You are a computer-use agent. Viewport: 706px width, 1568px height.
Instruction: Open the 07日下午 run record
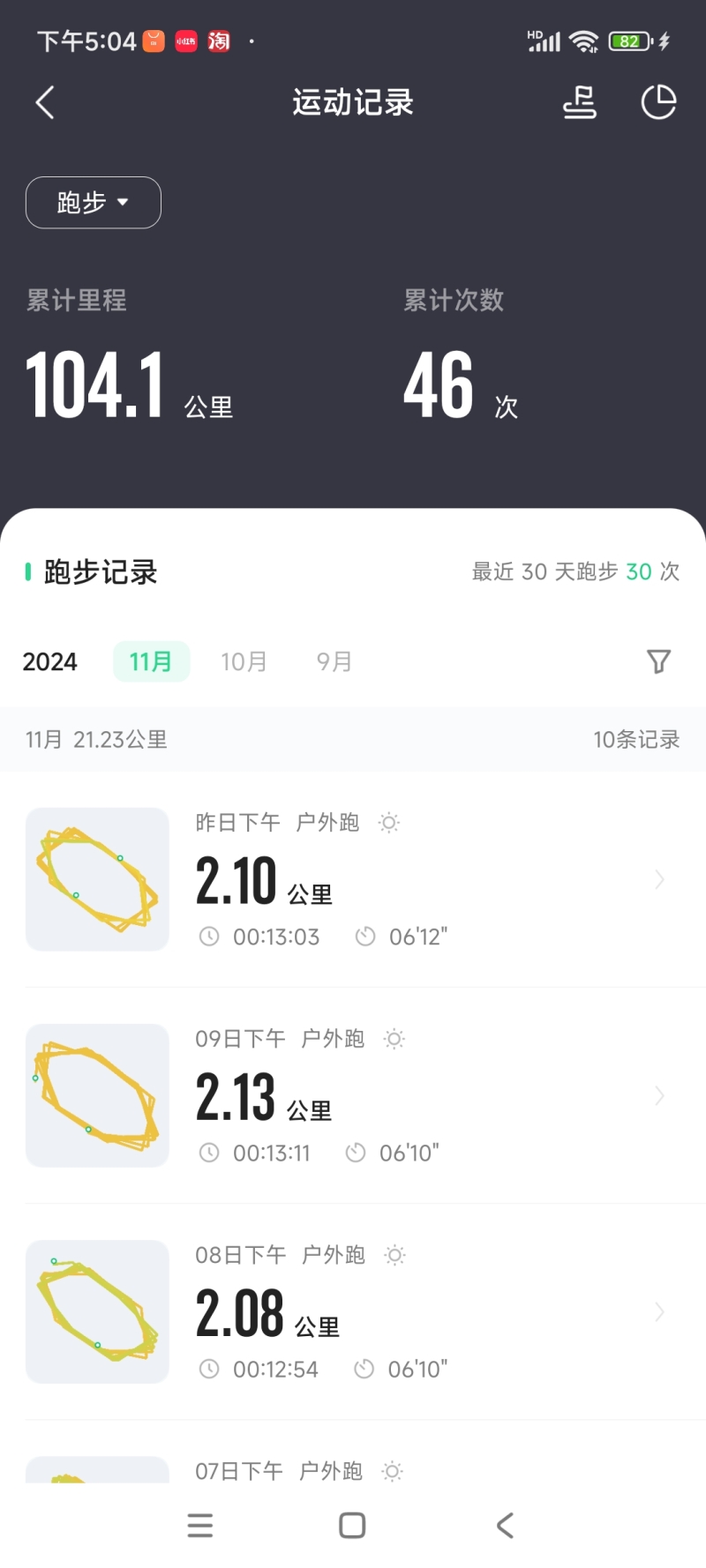tap(353, 1470)
